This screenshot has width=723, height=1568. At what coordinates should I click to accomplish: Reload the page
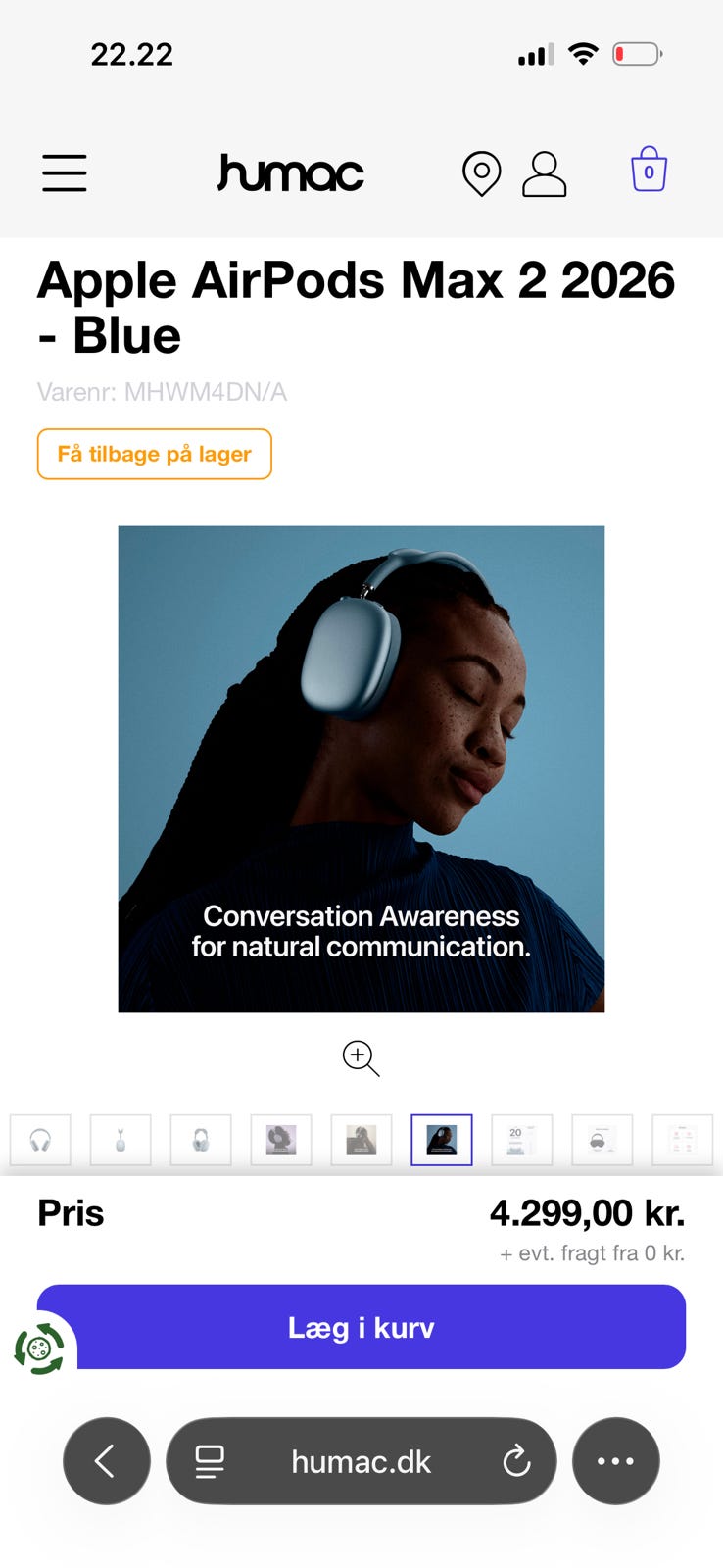coord(516,1461)
